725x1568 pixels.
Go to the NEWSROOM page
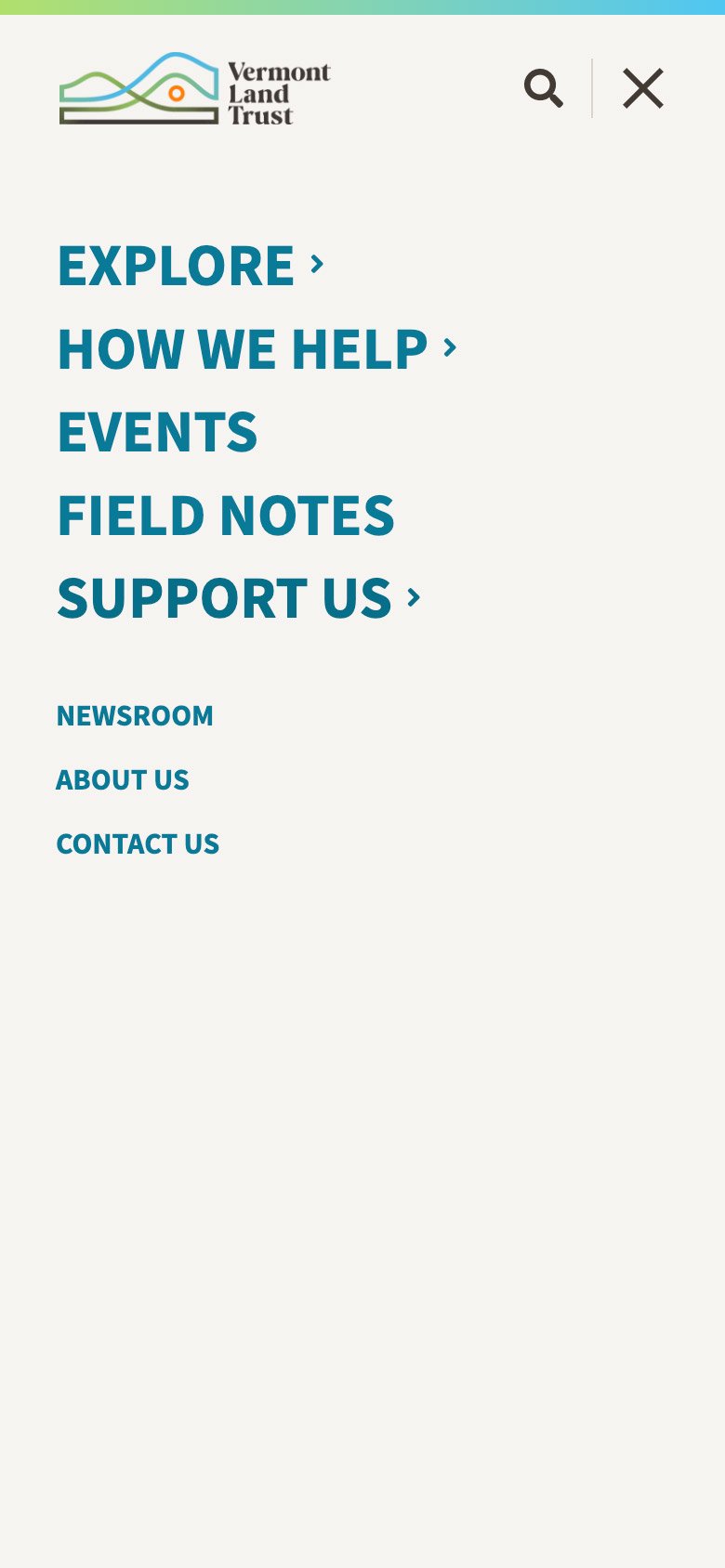coord(135,716)
